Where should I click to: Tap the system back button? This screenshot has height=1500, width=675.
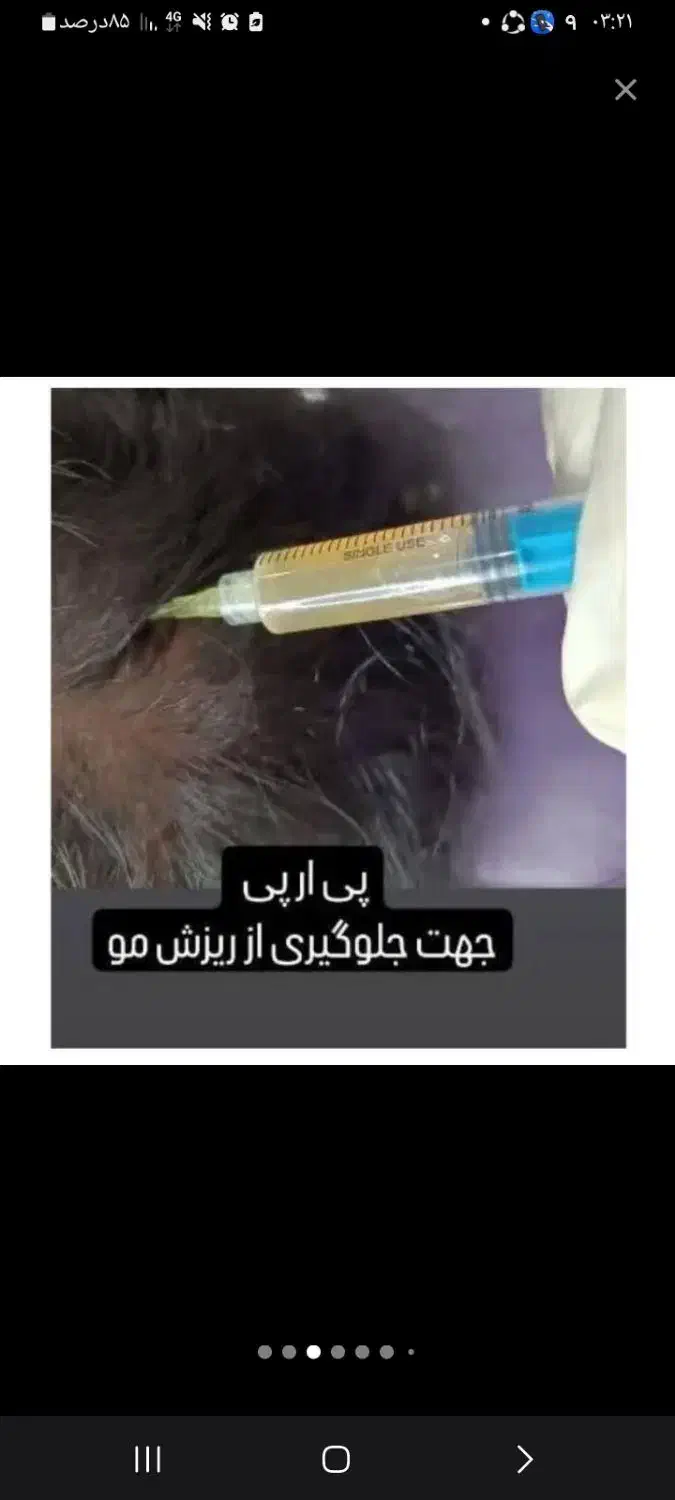coord(524,1459)
